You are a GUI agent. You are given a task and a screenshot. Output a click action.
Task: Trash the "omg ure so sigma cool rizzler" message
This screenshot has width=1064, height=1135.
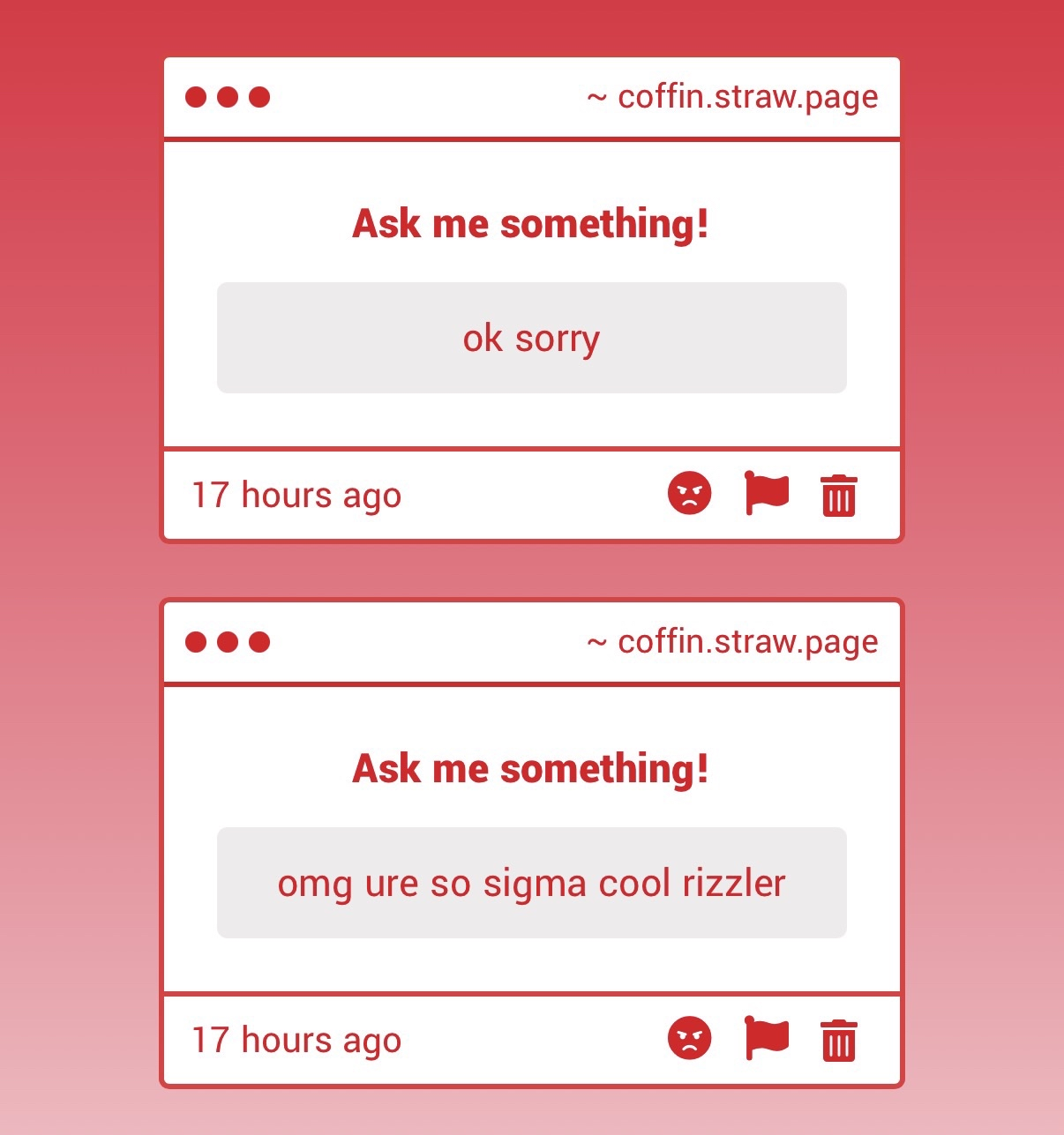point(838,1040)
